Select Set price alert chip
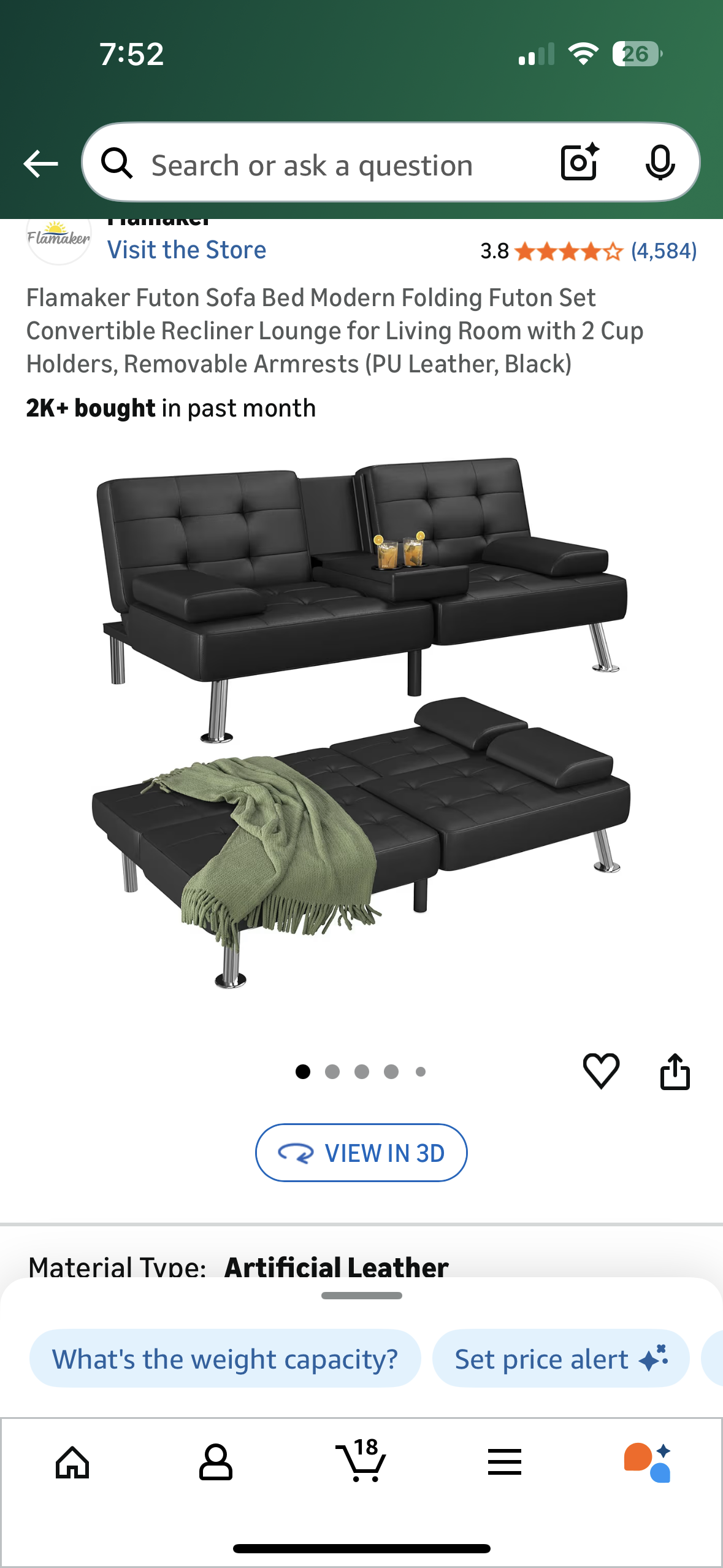 pyautogui.click(x=560, y=1359)
